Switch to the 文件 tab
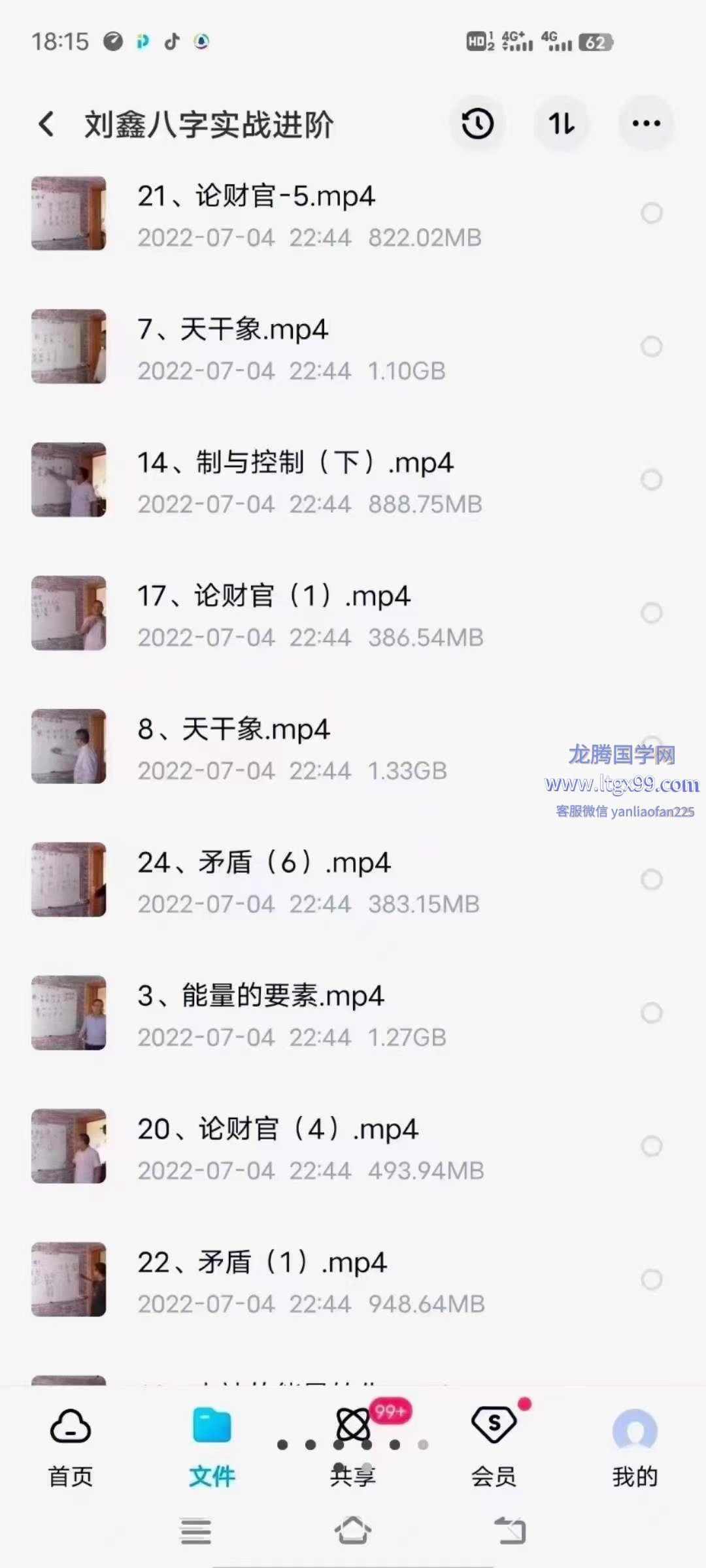The image size is (706, 1568). click(x=212, y=1445)
